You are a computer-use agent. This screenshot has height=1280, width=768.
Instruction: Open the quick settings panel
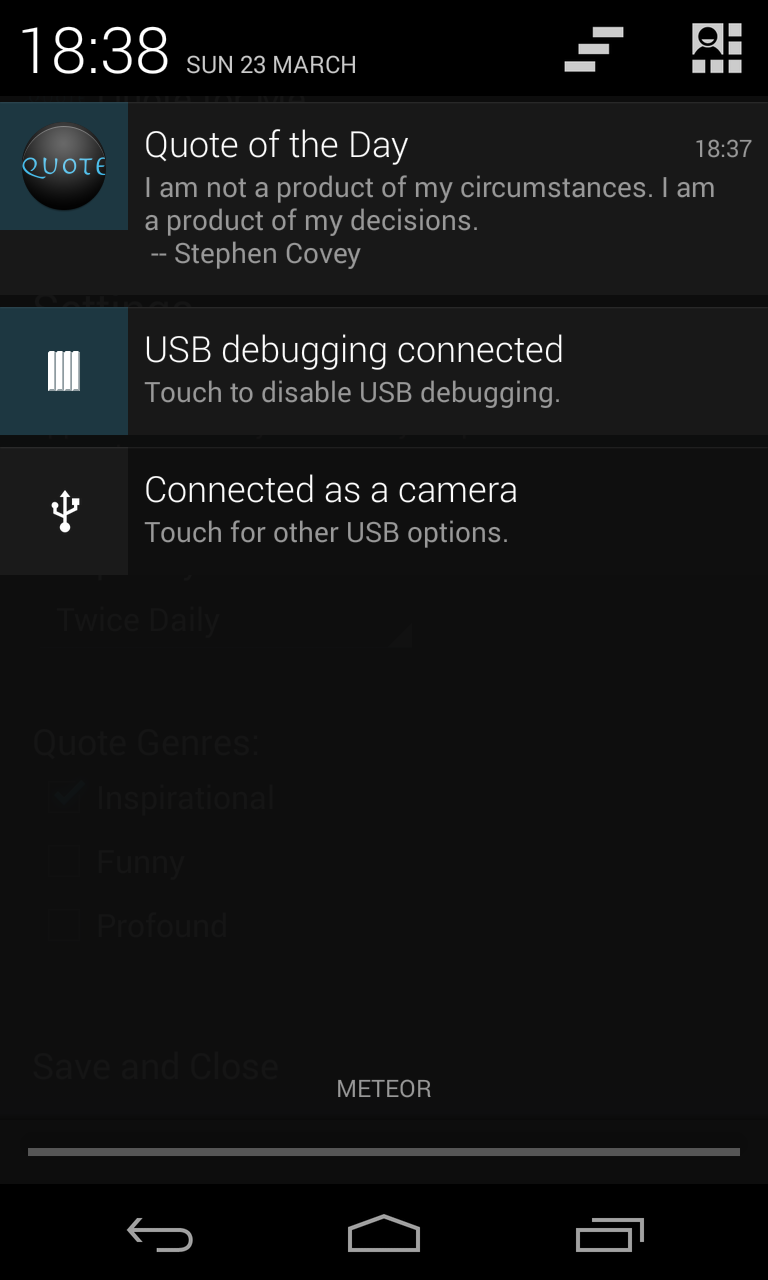click(x=716, y=50)
